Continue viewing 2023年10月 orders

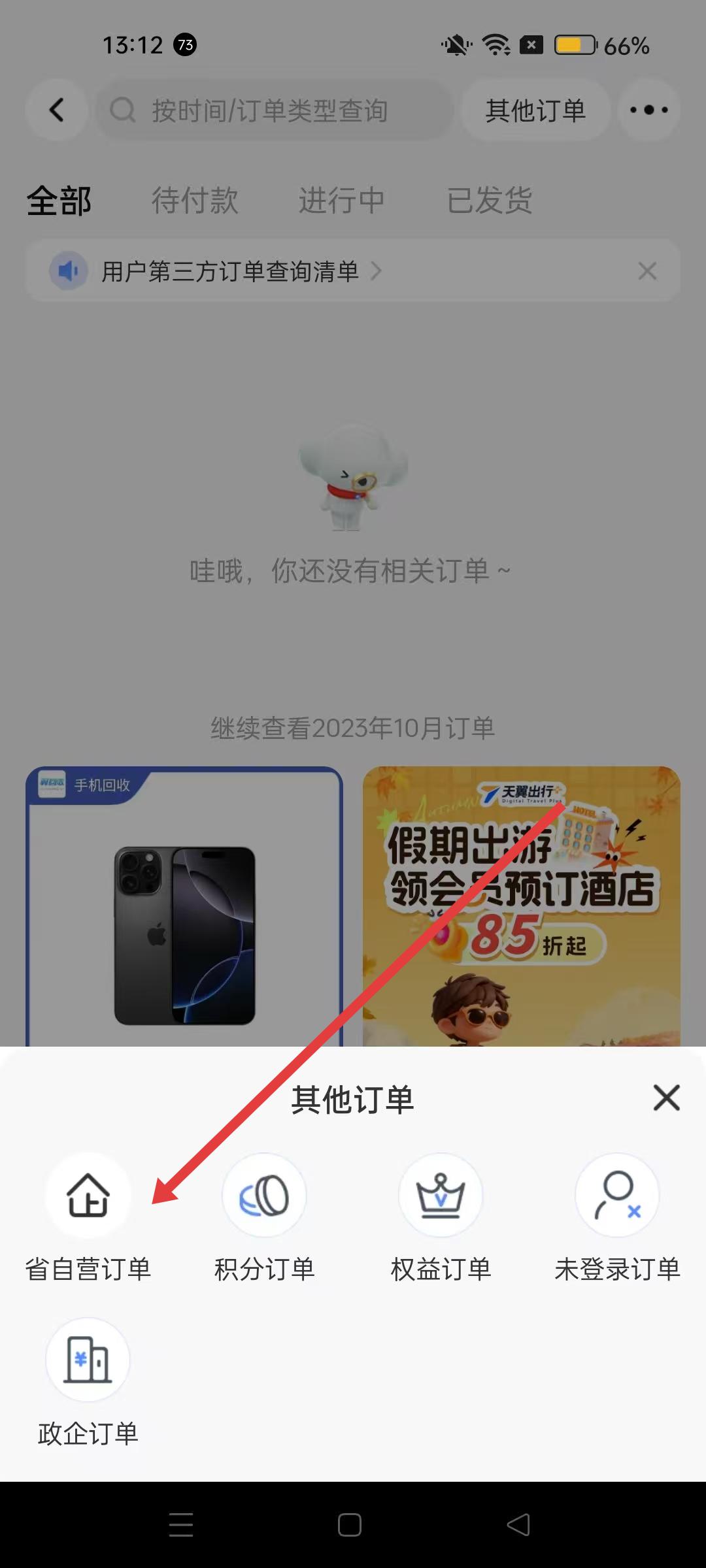[x=353, y=728]
